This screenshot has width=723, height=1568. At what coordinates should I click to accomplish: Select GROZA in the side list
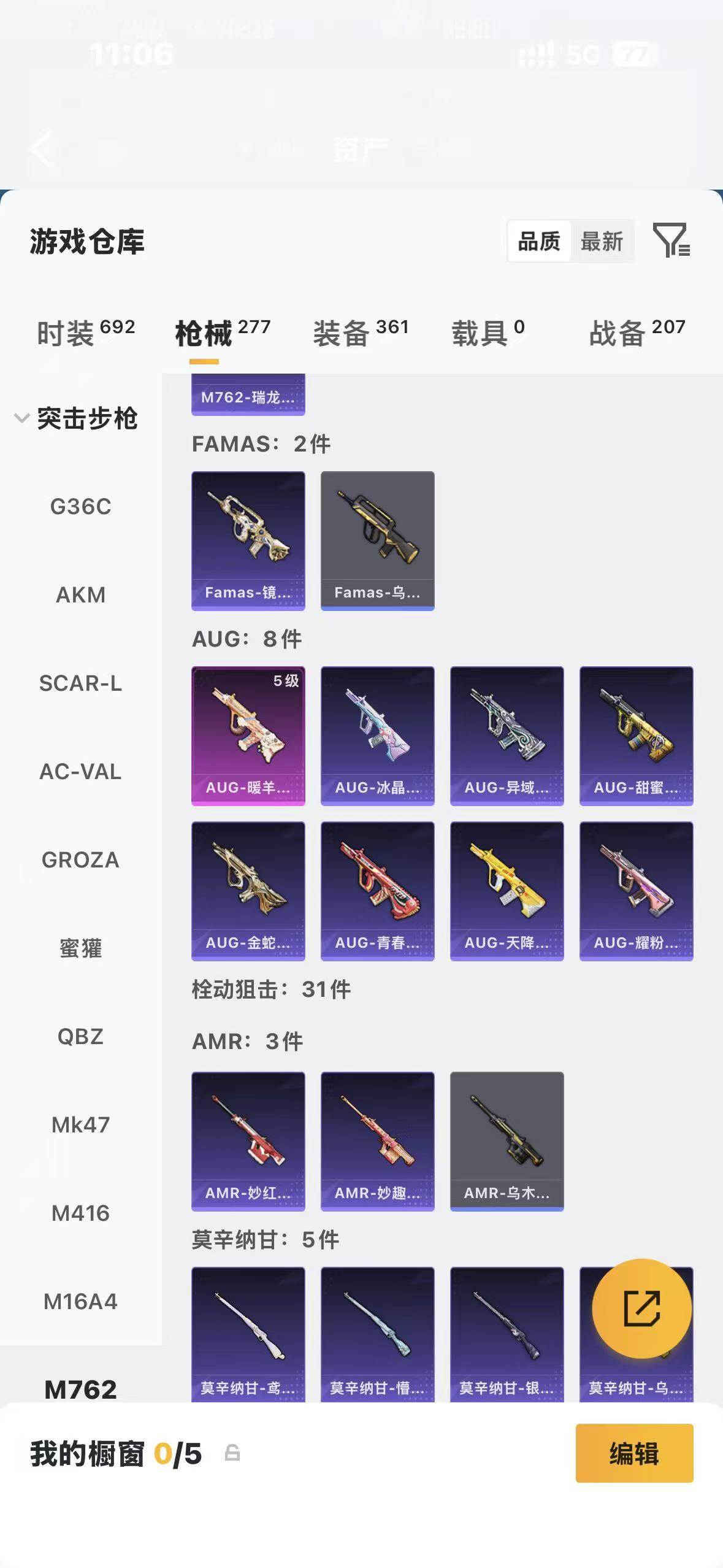click(x=80, y=859)
